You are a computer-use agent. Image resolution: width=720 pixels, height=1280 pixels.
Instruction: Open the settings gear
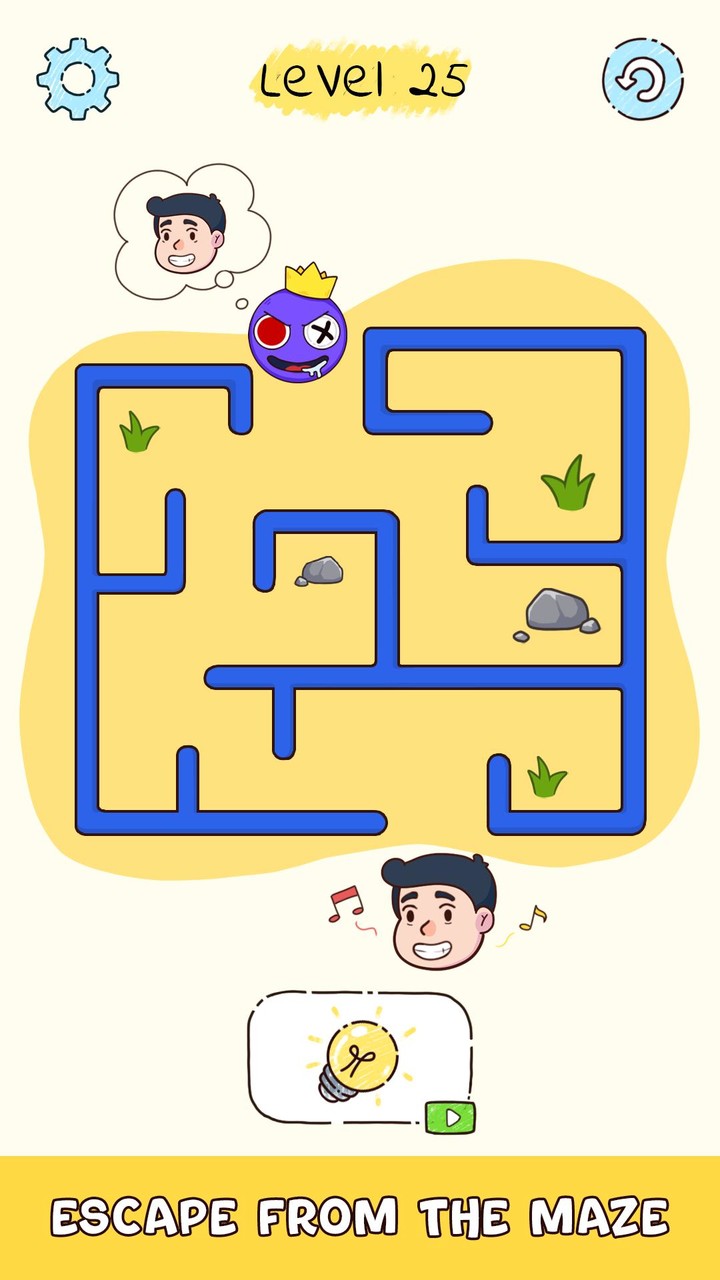(x=78, y=79)
